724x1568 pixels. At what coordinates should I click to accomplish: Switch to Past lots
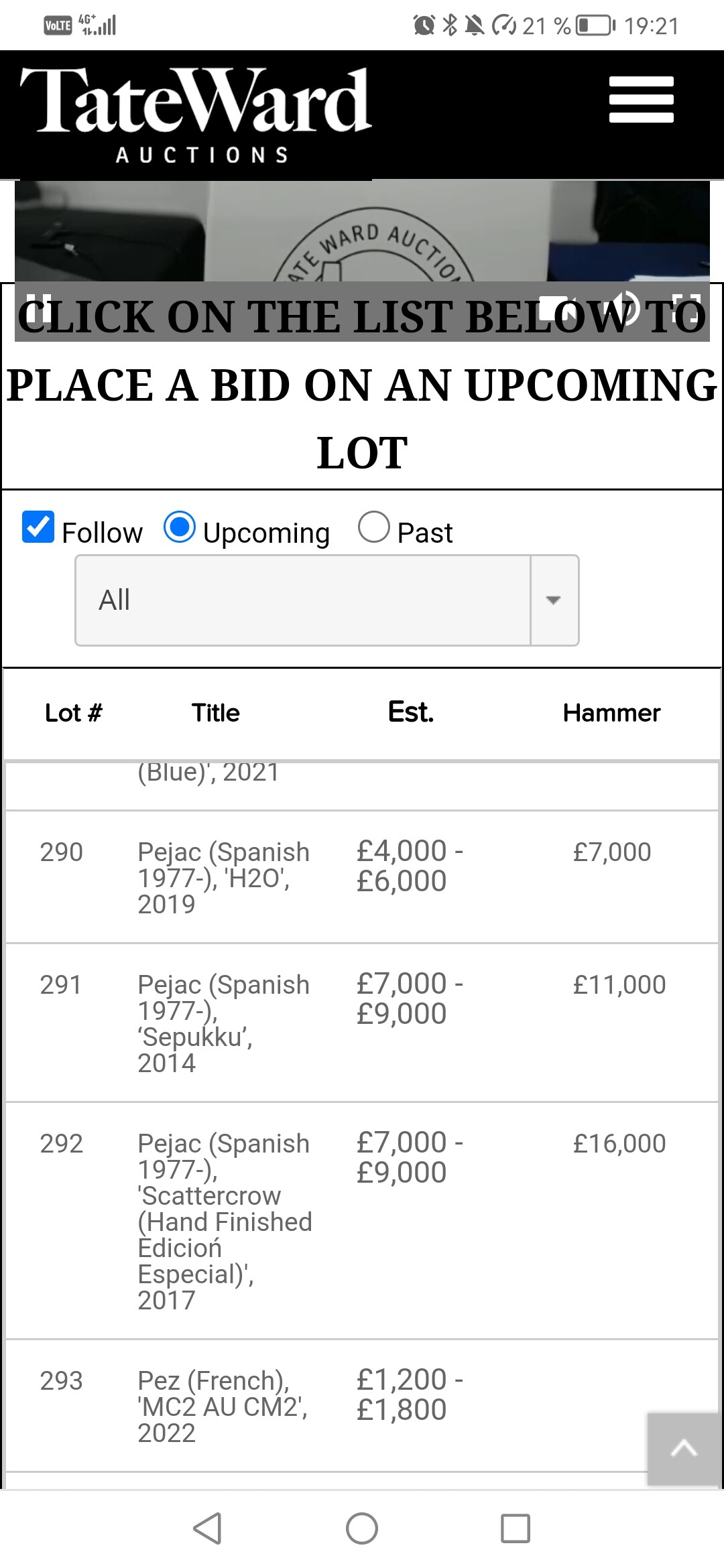pyautogui.click(x=374, y=527)
